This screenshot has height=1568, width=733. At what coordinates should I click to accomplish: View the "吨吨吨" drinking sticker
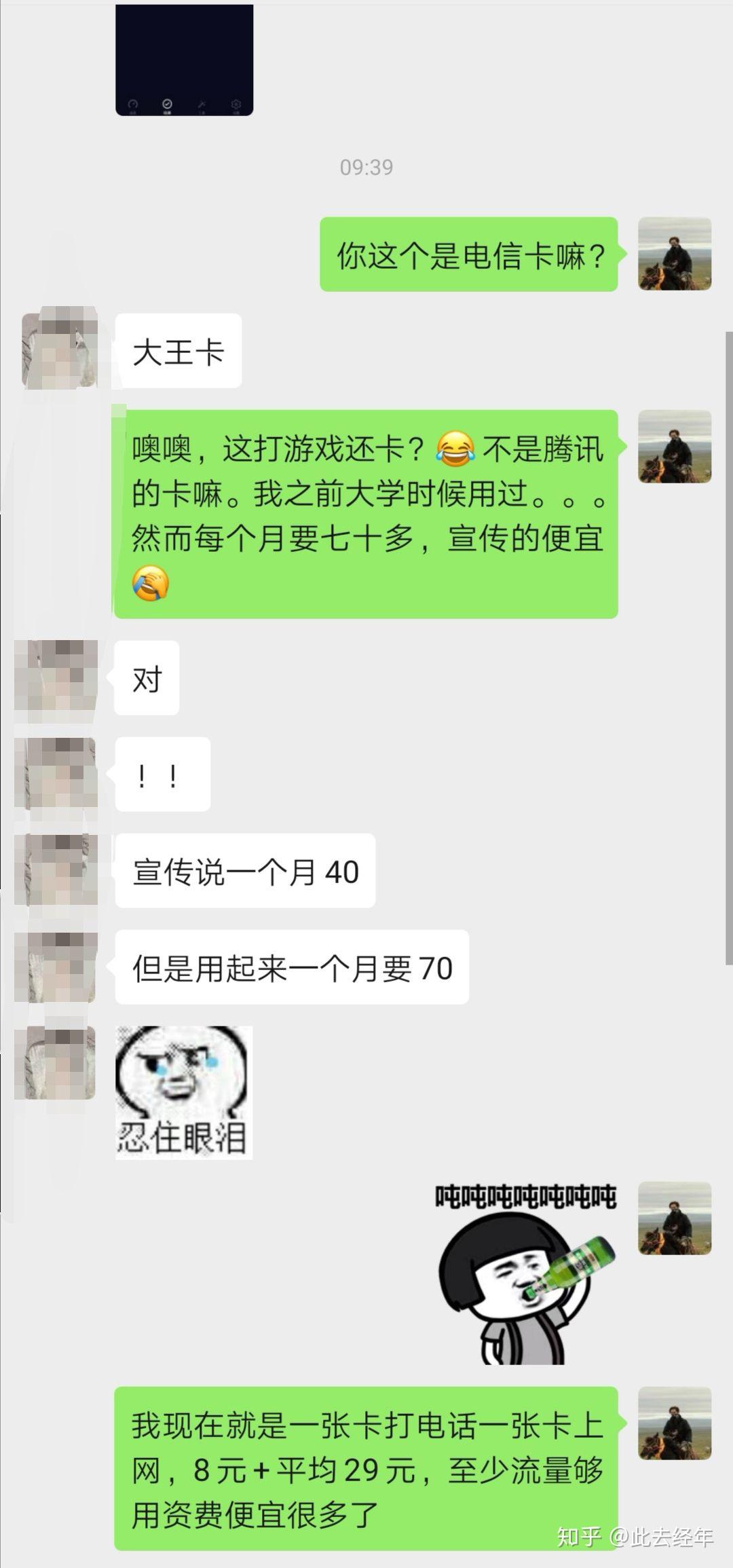click(525, 1273)
